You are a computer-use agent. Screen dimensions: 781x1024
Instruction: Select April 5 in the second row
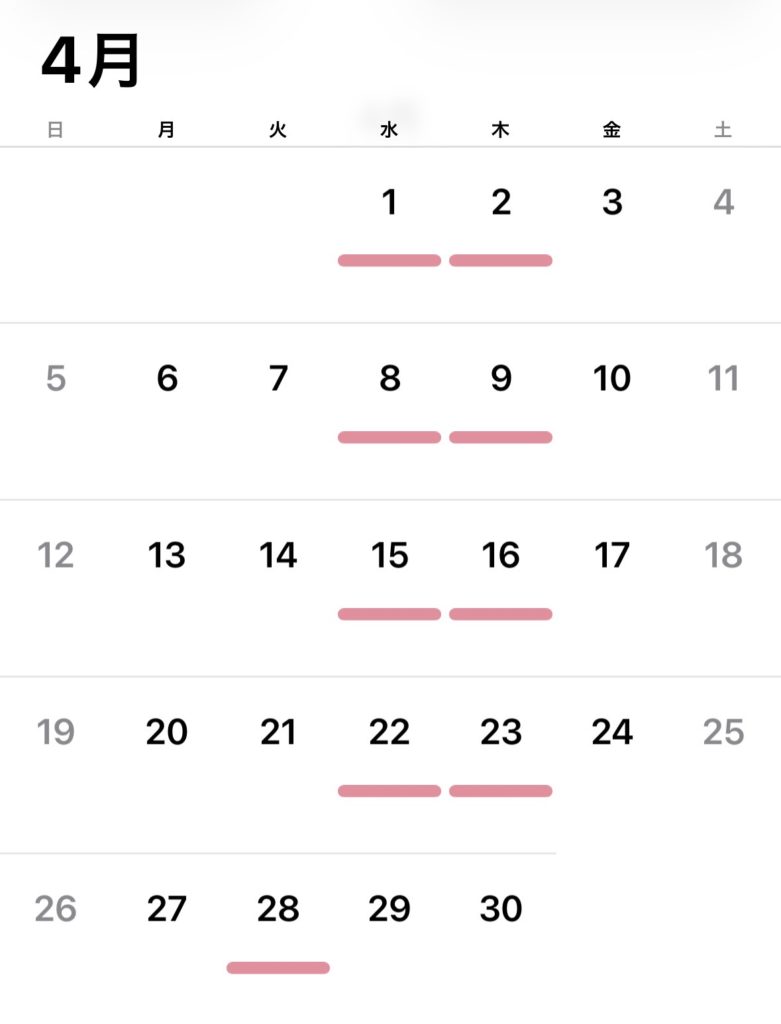tap(57, 378)
